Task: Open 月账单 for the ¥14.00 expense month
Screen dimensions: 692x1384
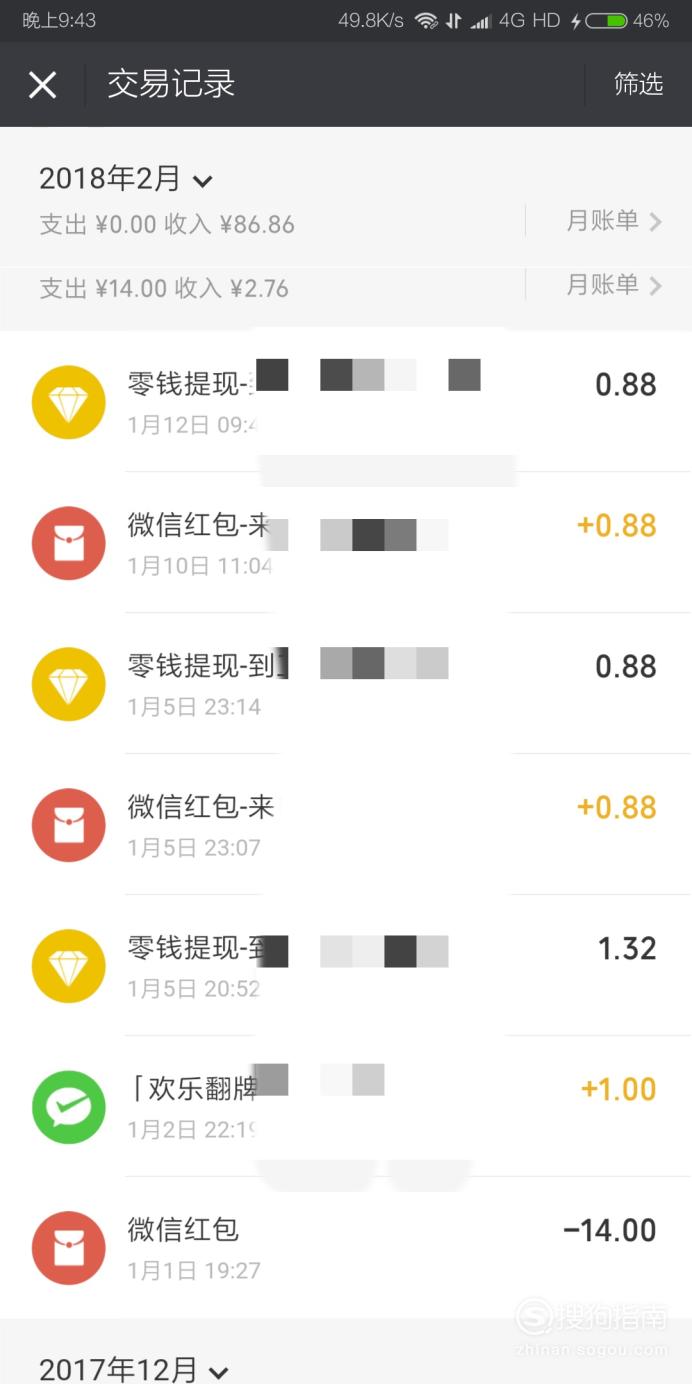Action: [x=614, y=285]
